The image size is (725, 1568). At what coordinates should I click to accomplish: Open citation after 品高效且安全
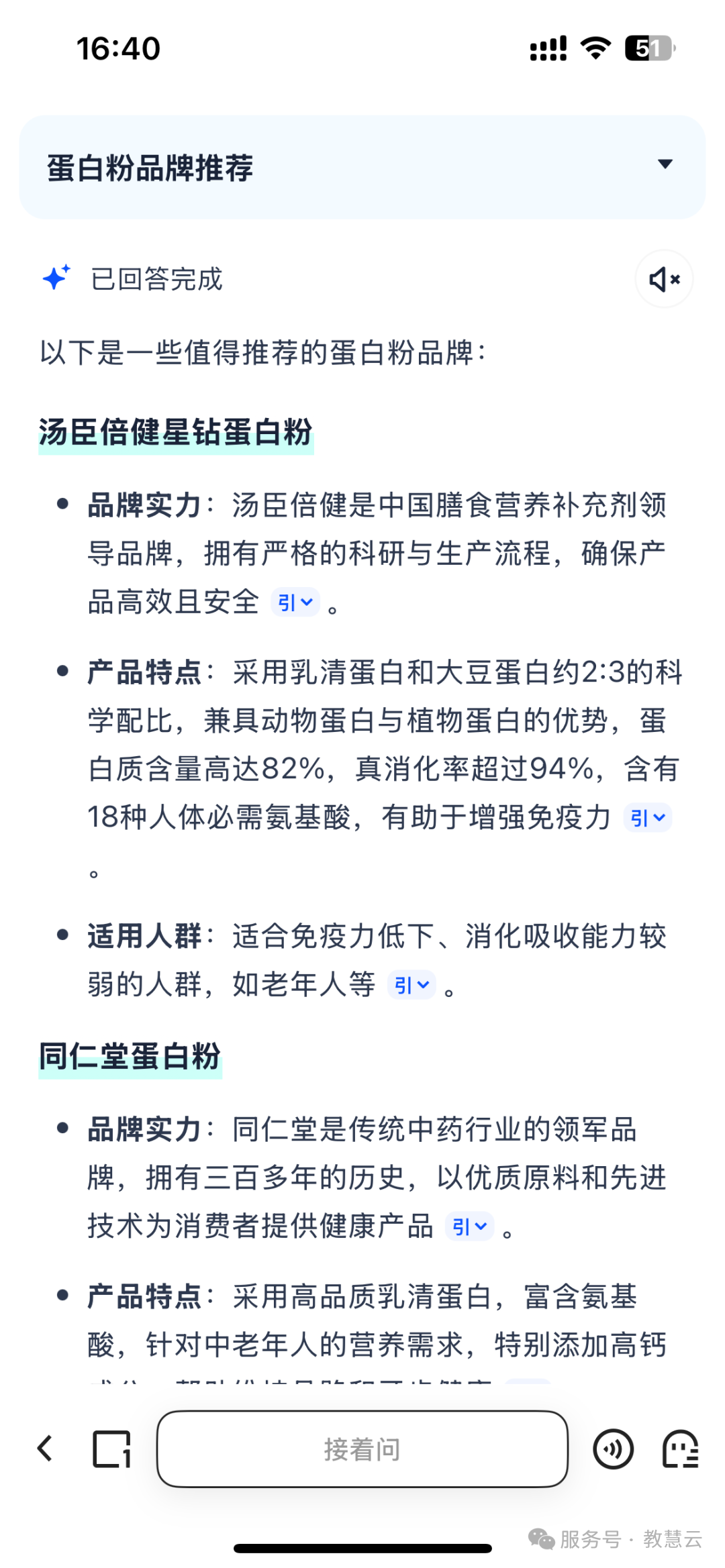pos(295,603)
